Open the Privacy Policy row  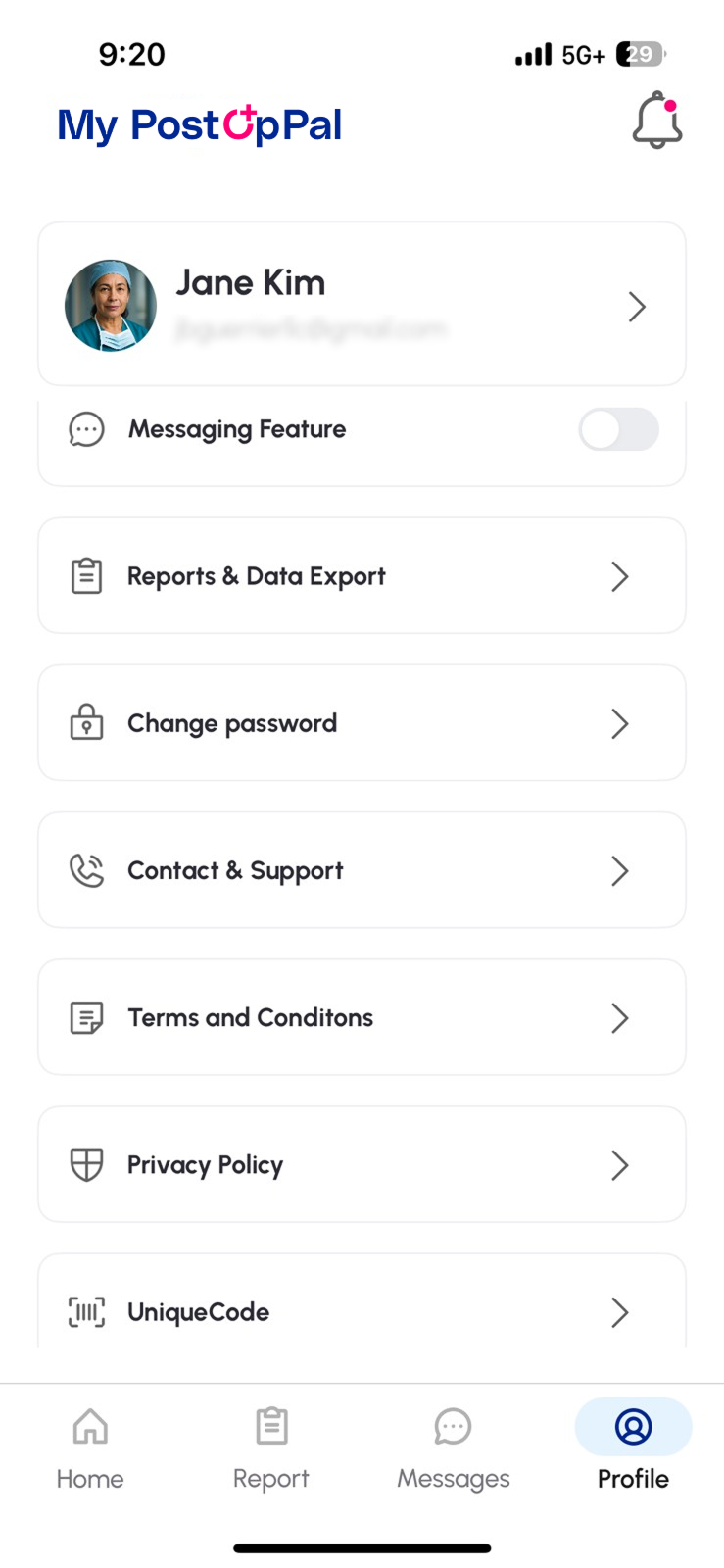click(x=362, y=1164)
